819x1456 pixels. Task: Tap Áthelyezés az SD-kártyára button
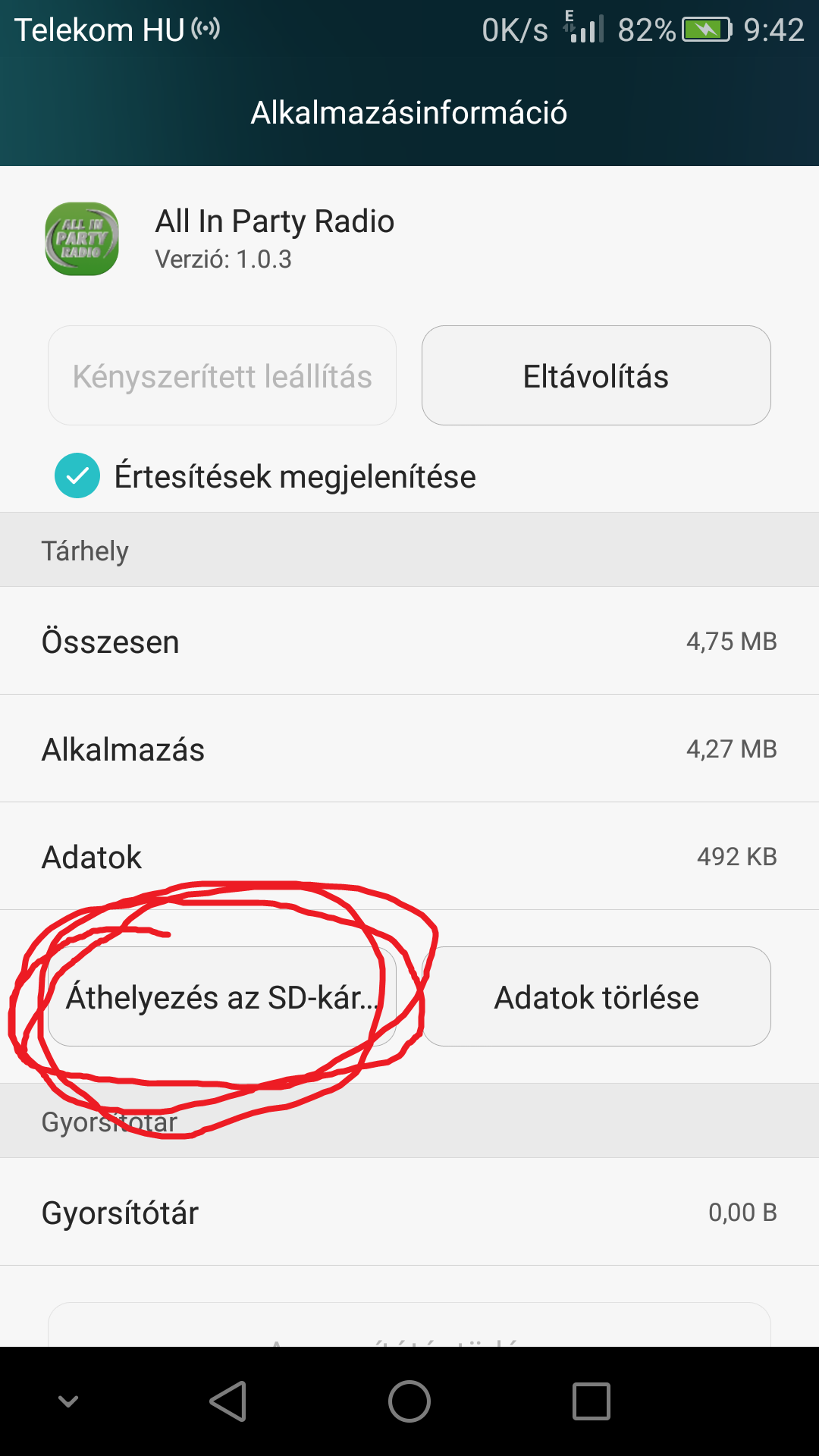(x=221, y=996)
